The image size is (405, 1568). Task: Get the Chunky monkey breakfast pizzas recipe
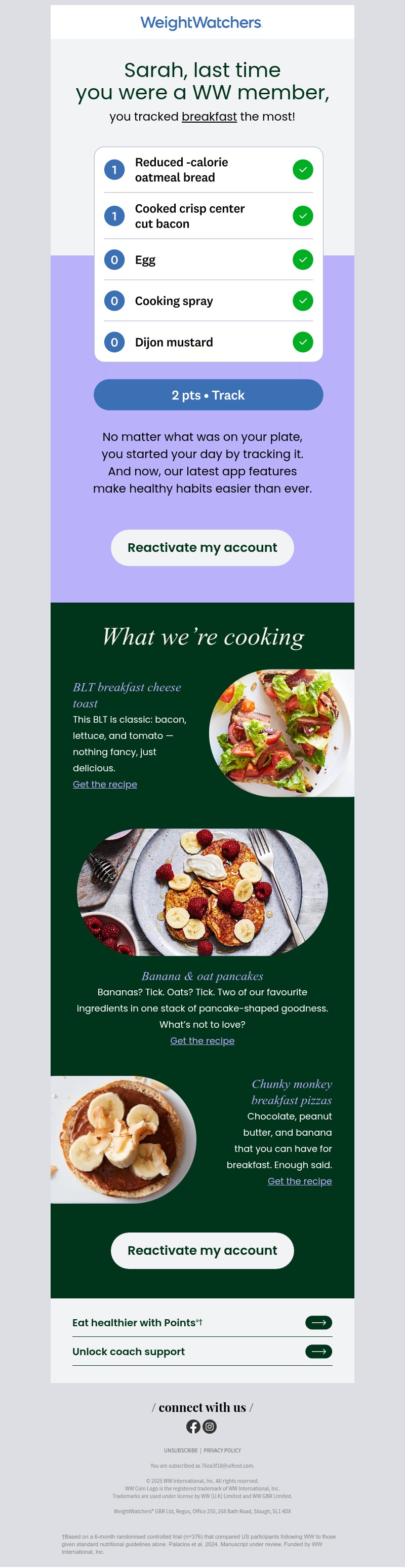[299, 1180]
